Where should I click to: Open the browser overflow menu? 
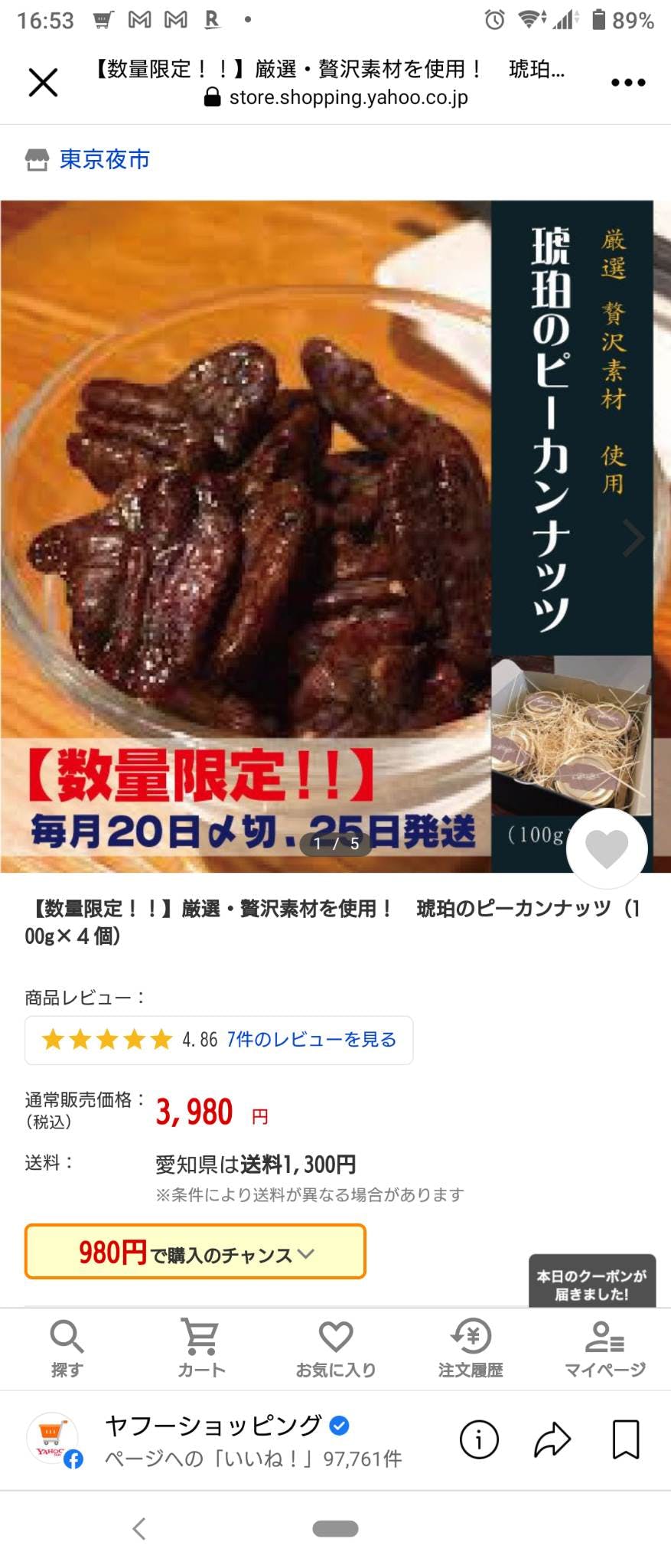[x=627, y=83]
